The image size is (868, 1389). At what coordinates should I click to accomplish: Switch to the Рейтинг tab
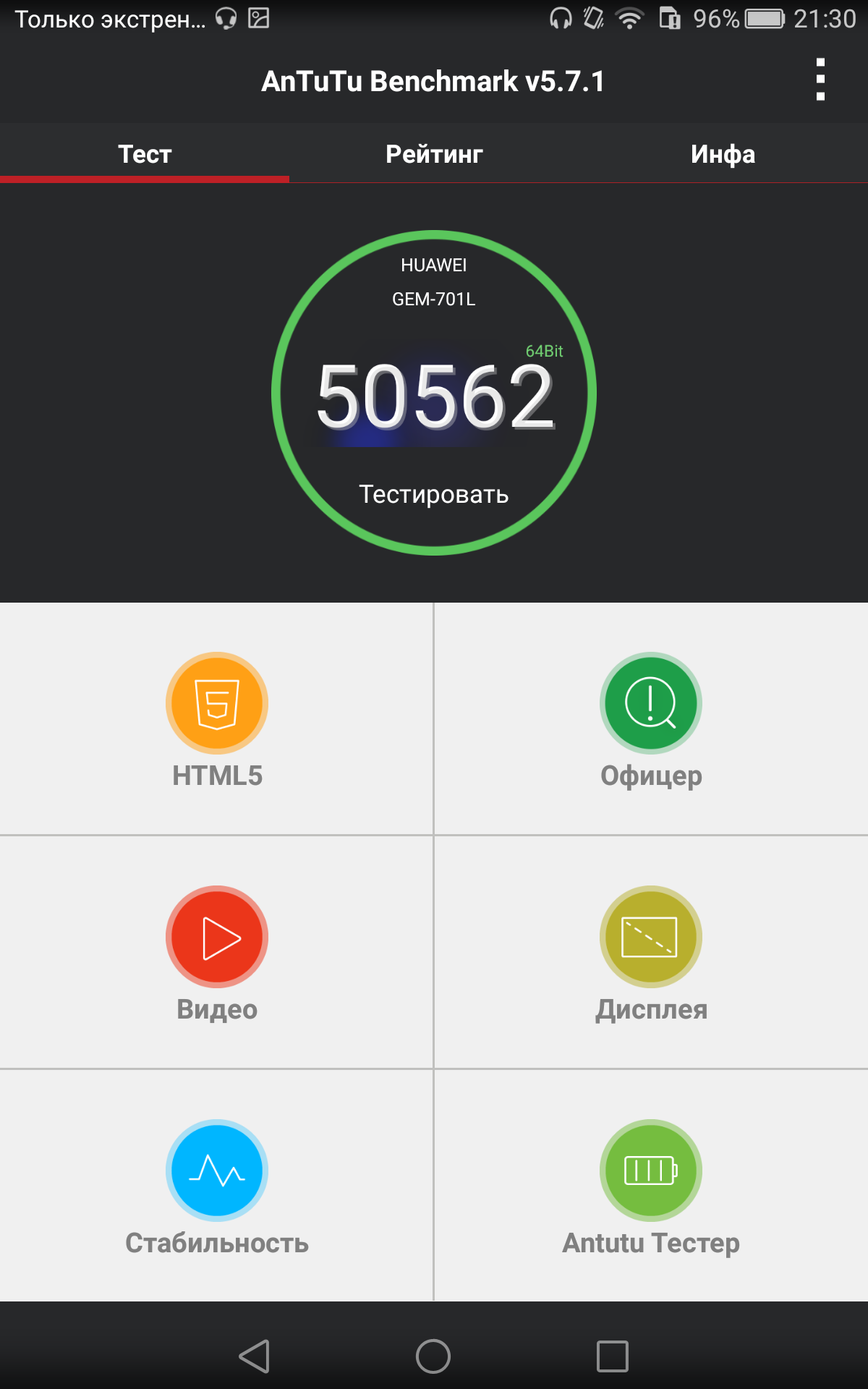[434, 153]
